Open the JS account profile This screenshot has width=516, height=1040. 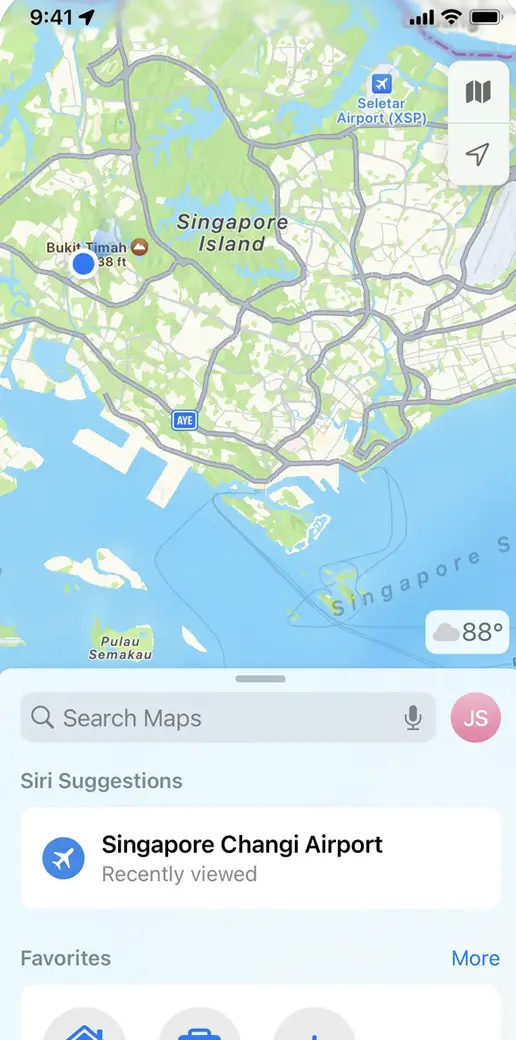tap(476, 718)
